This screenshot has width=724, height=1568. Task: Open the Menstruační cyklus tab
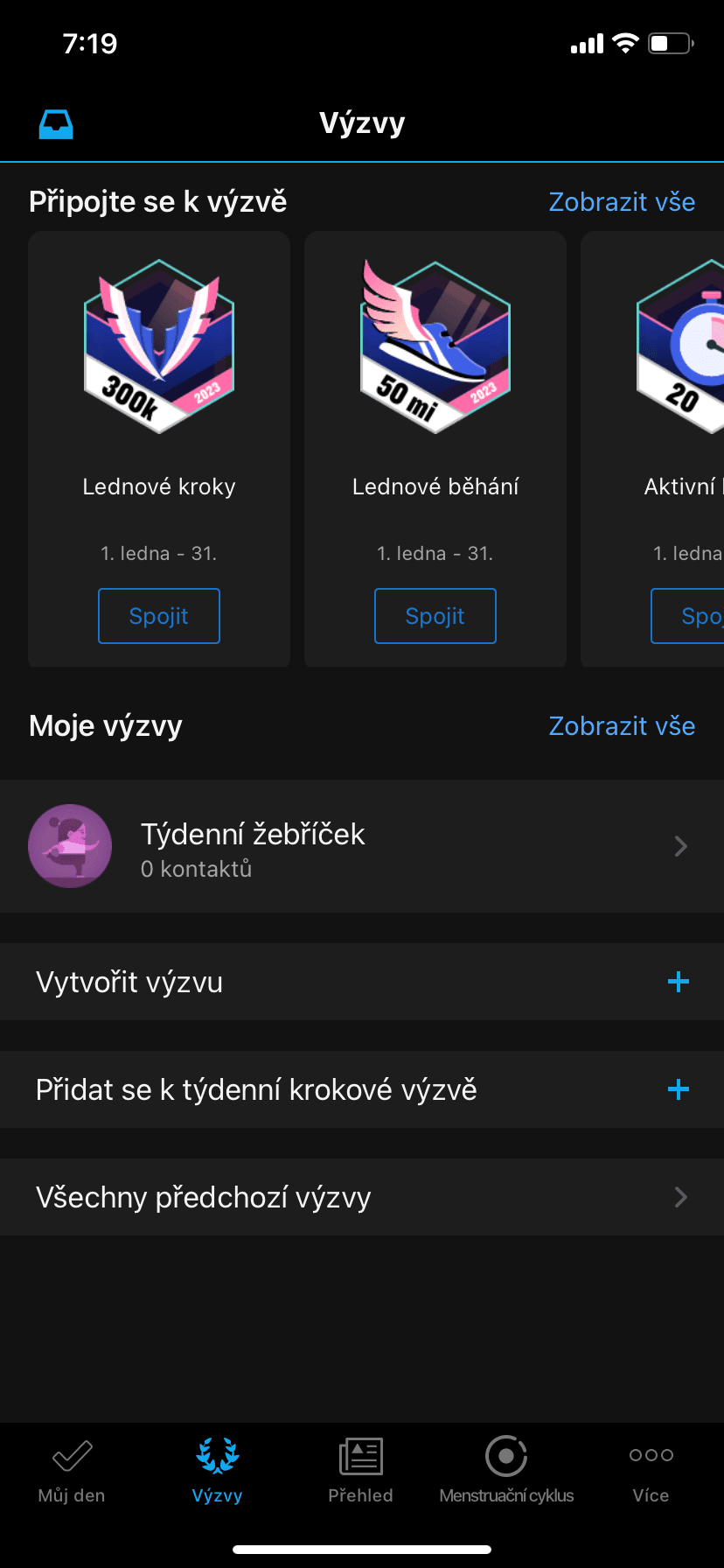[506, 1470]
